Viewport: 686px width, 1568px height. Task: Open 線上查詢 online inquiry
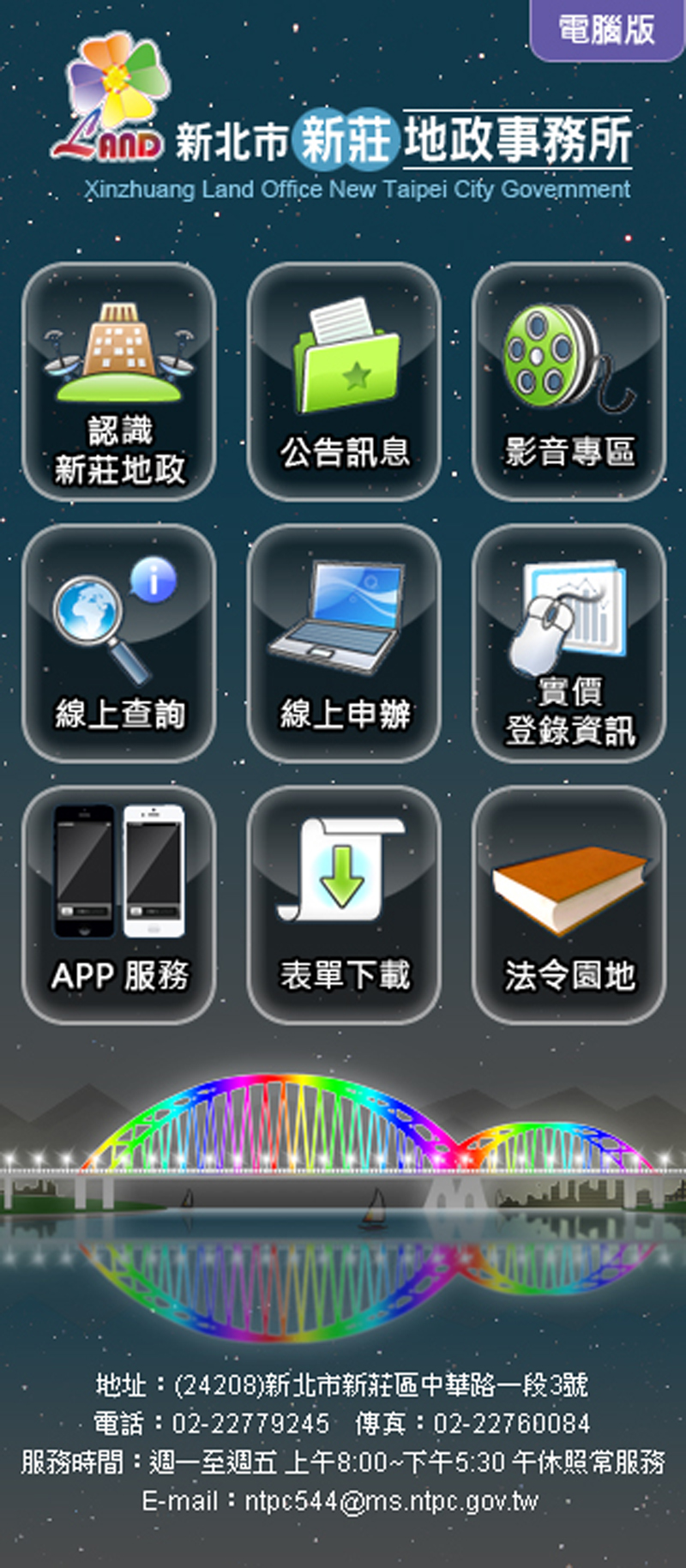[119, 643]
